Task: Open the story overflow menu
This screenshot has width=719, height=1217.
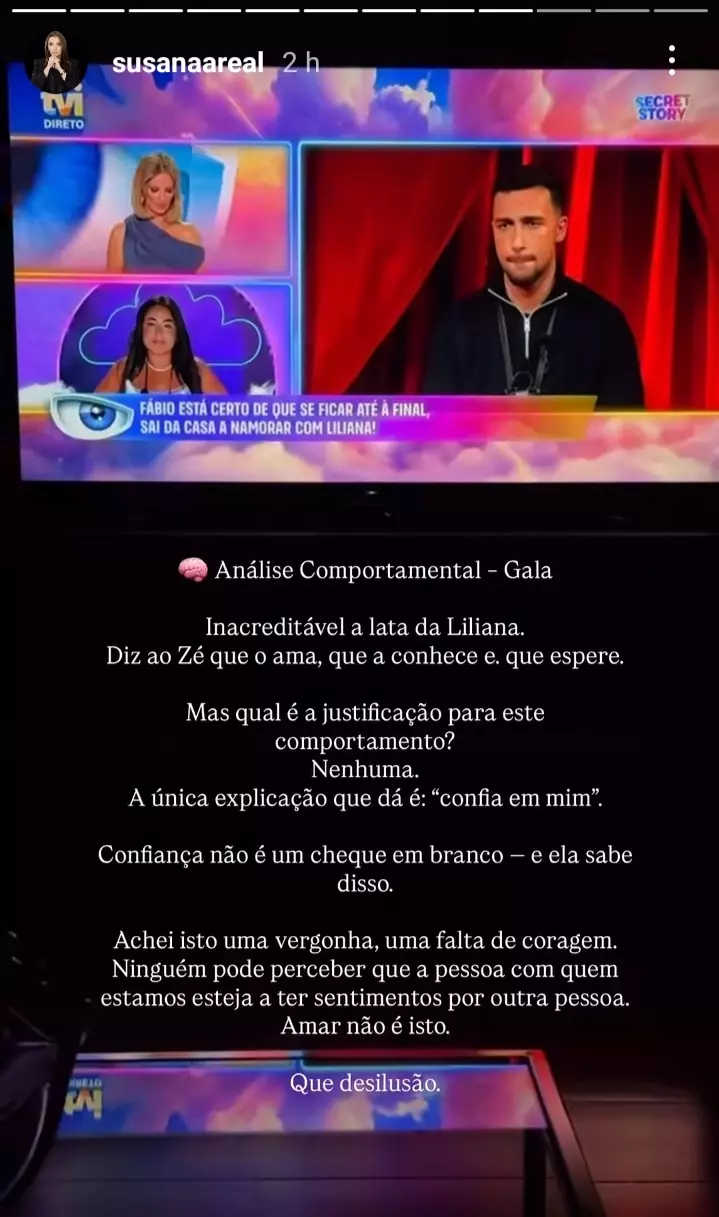Action: (672, 60)
